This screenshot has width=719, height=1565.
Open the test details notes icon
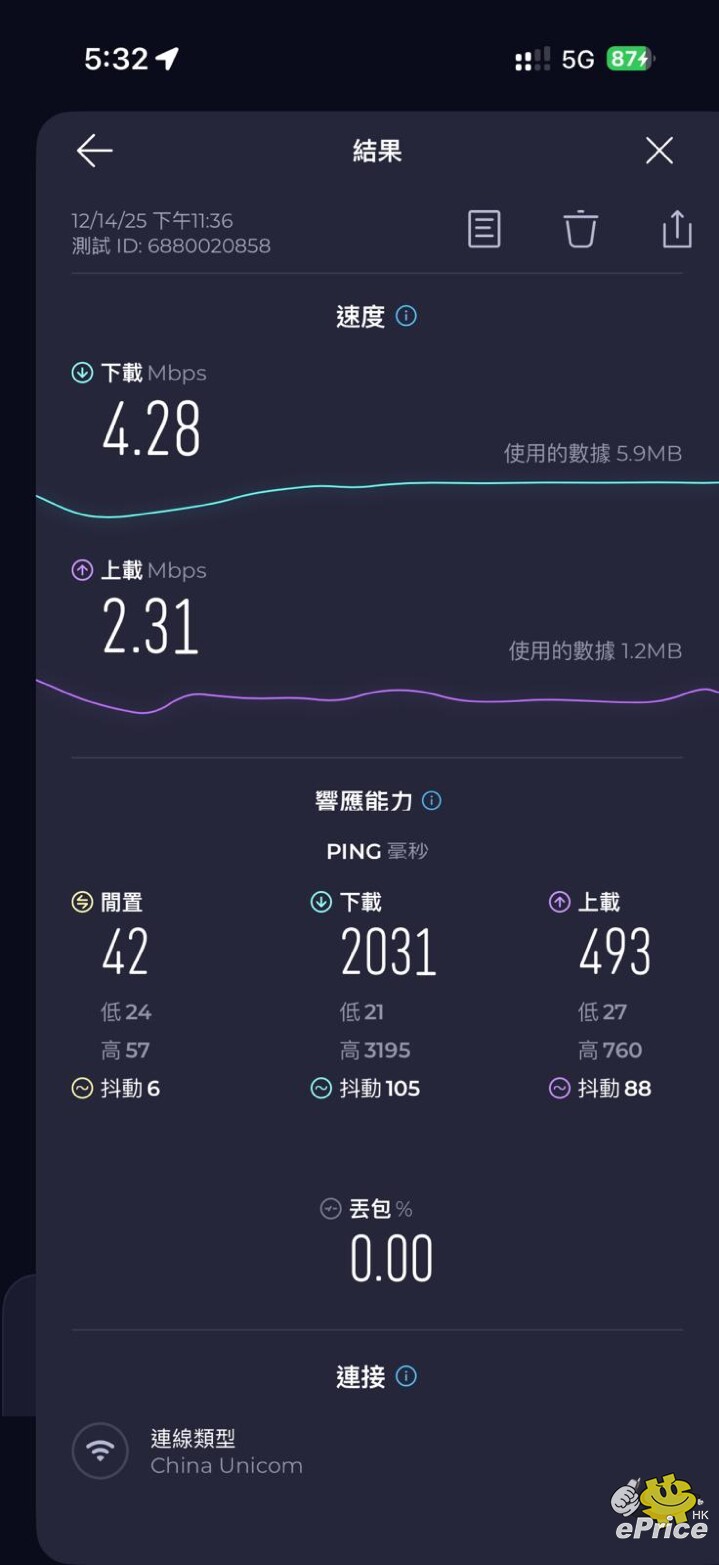coord(484,229)
